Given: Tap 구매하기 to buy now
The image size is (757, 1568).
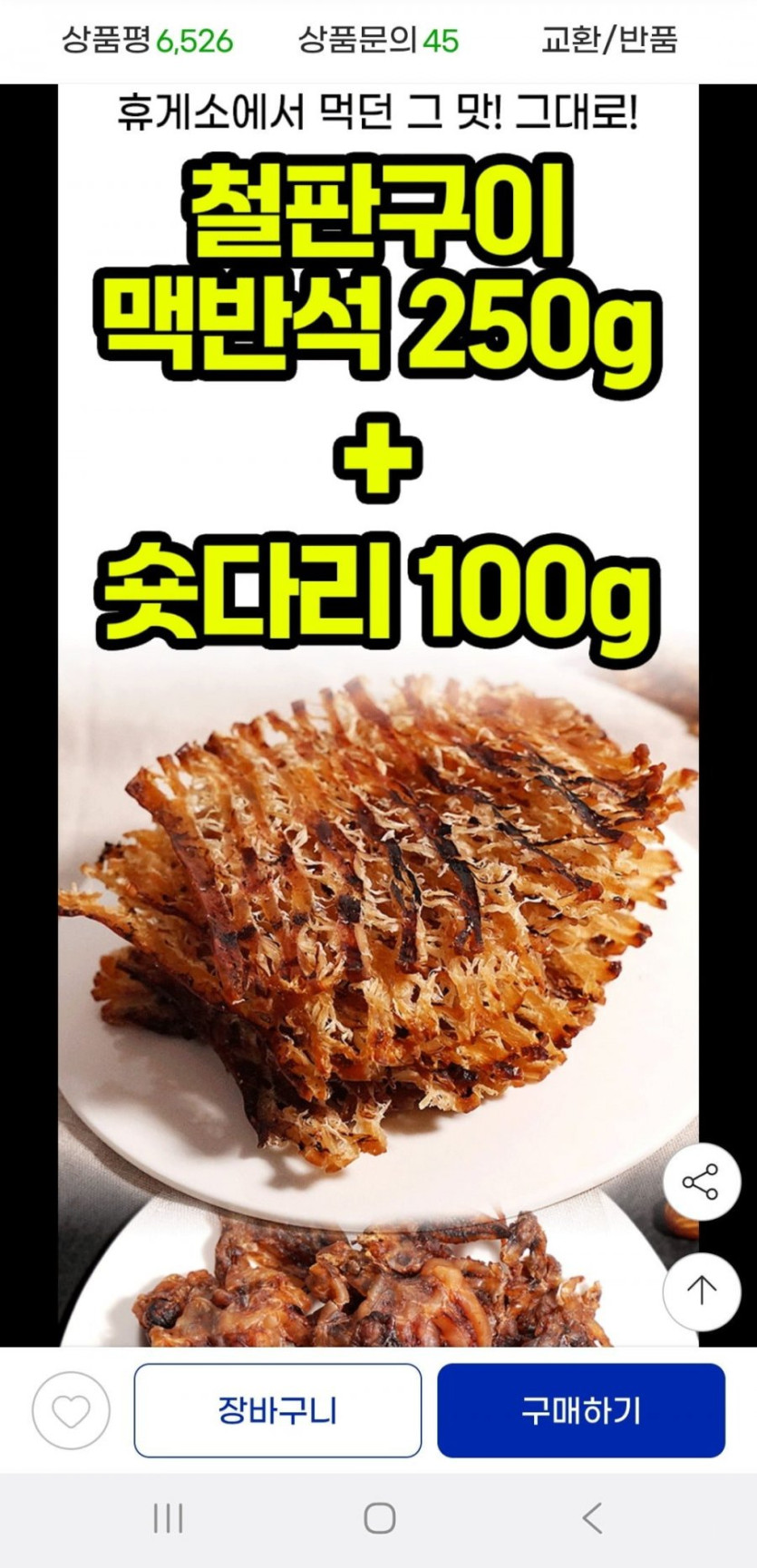Looking at the screenshot, I should (x=581, y=1410).
